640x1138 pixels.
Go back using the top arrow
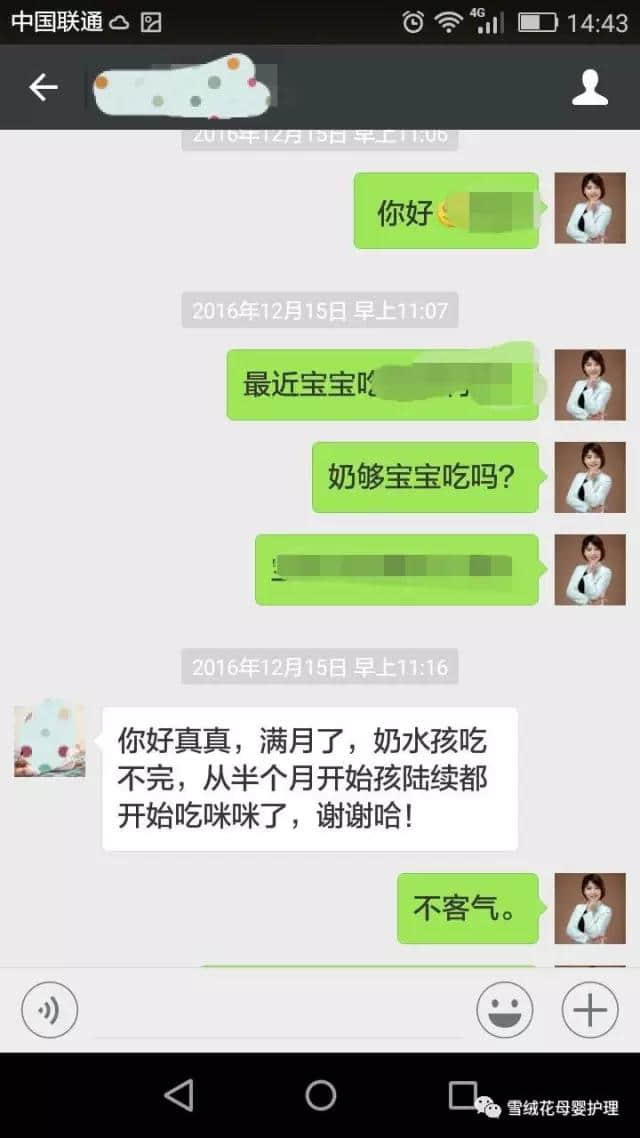43,88
